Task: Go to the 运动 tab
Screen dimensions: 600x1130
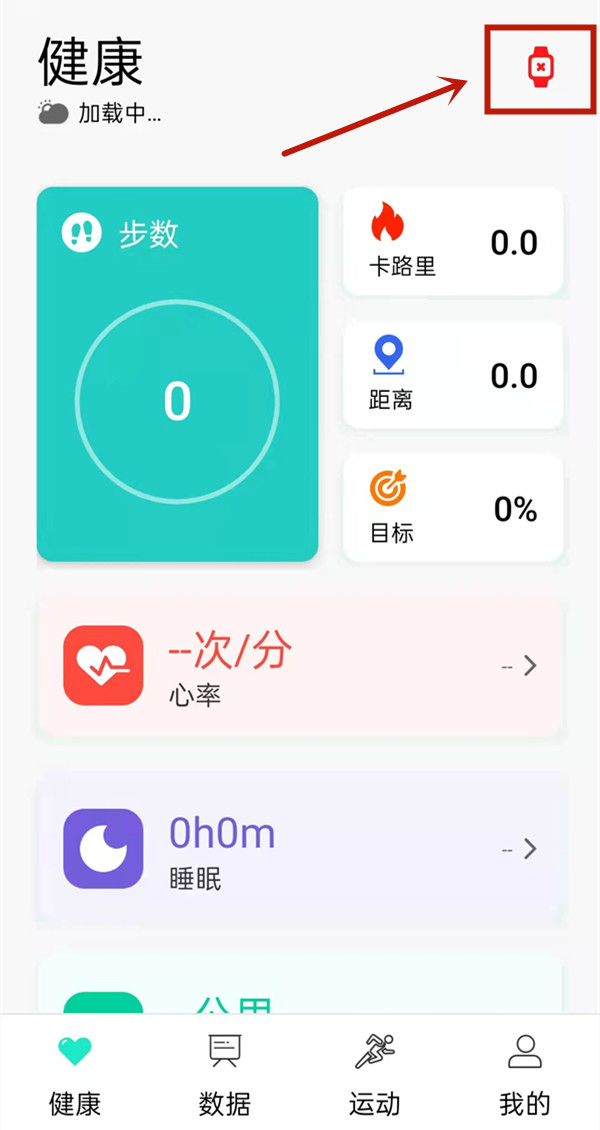Action: click(x=375, y=1074)
